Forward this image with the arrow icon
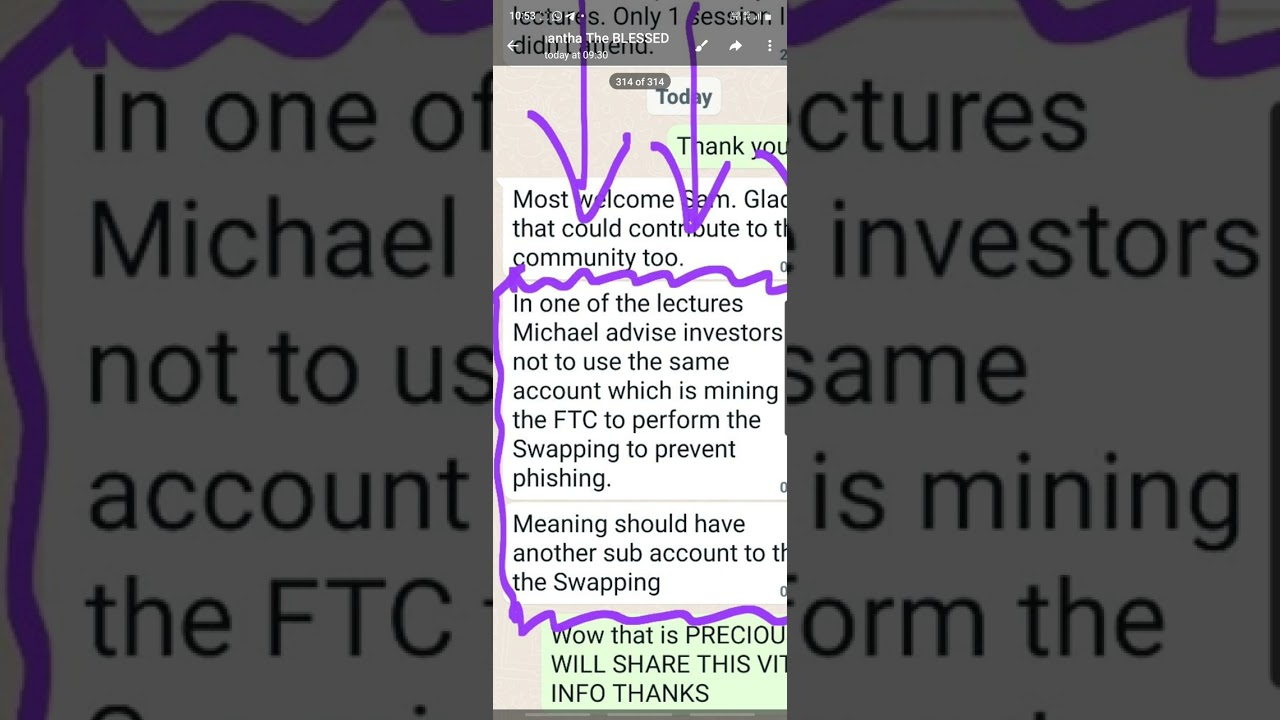 click(x=736, y=46)
